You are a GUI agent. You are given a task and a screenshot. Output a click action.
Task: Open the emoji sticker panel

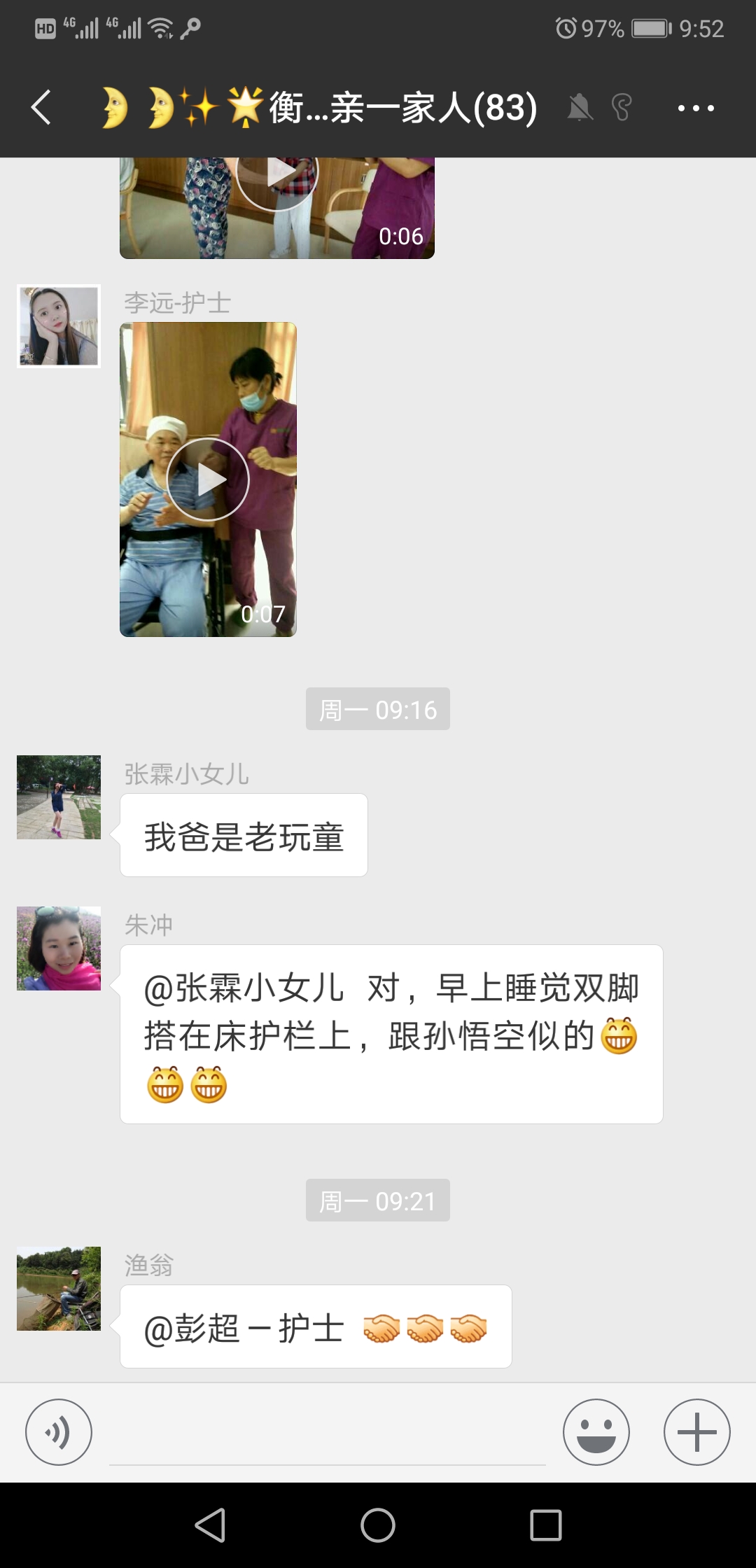tap(596, 1431)
